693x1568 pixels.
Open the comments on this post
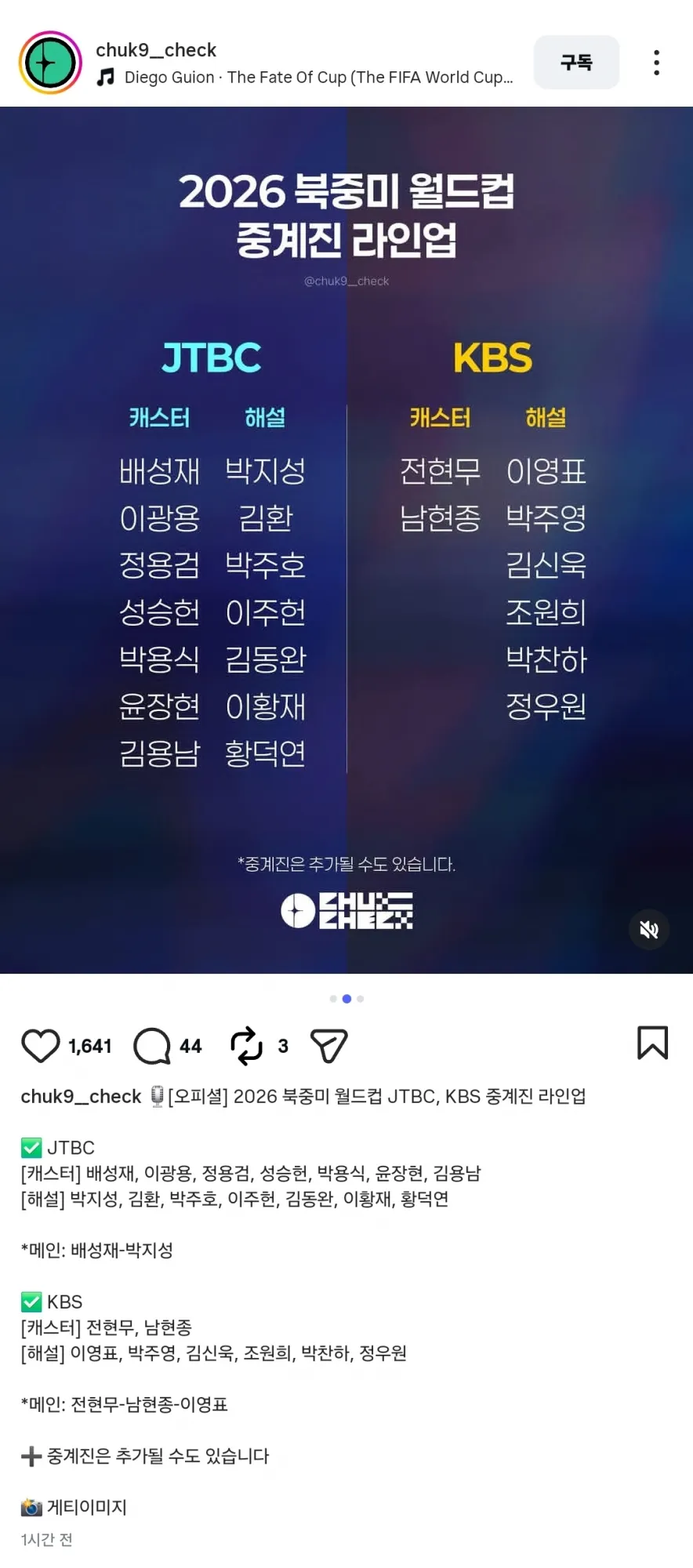tap(152, 1046)
